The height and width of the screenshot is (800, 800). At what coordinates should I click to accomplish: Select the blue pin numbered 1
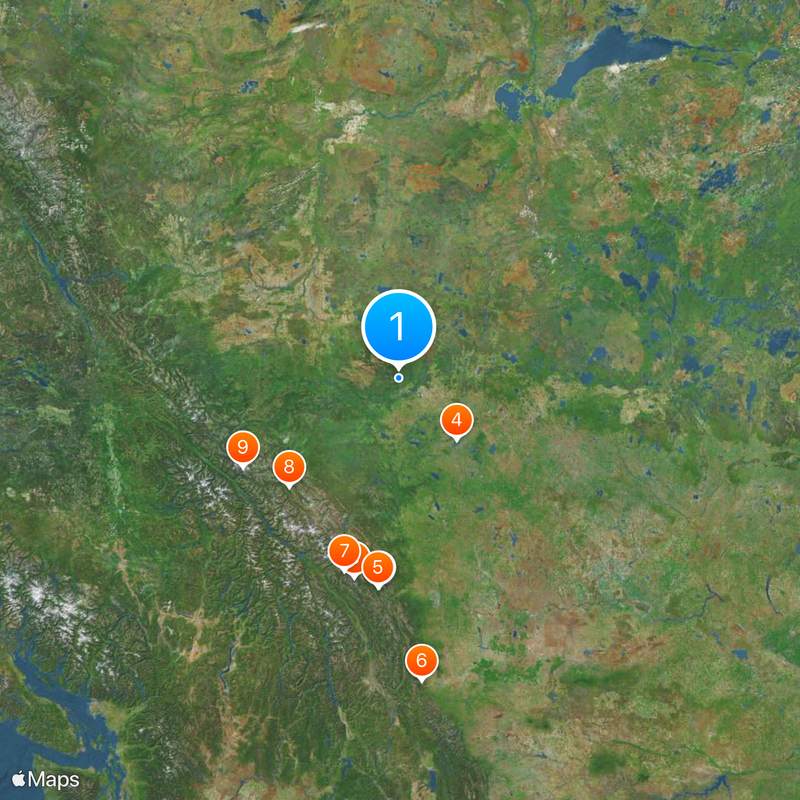click(398, 327)
